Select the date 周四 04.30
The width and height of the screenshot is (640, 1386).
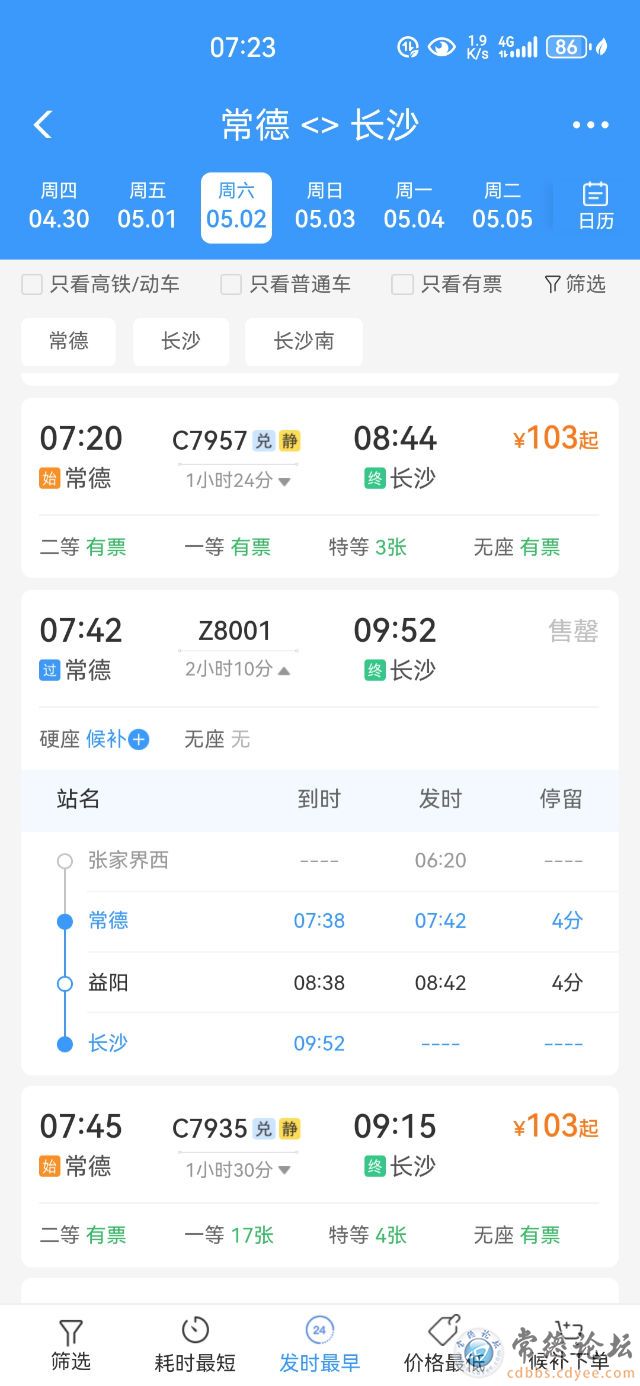coord(59,206)
